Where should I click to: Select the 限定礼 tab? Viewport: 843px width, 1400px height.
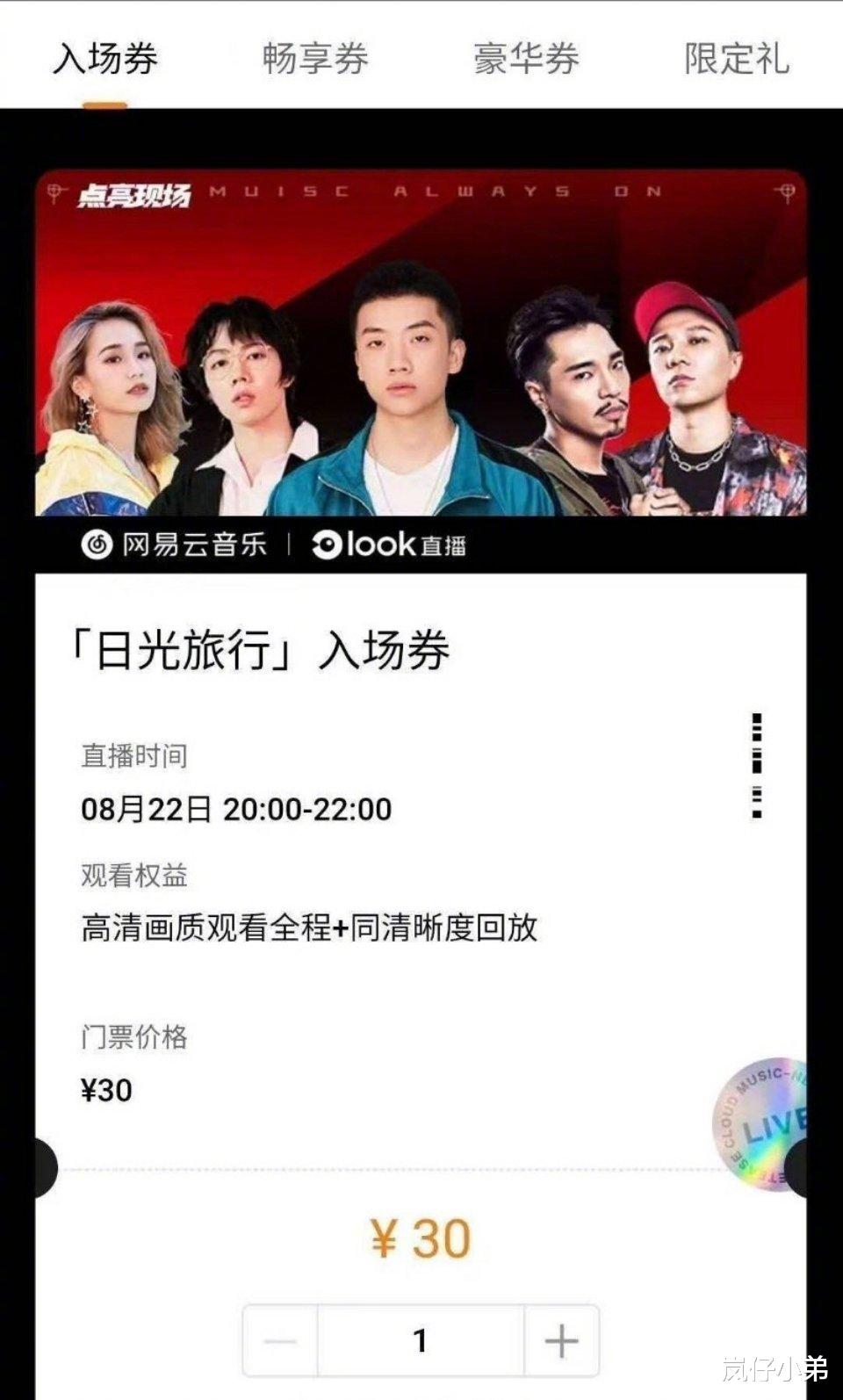(x=736, y=59)
